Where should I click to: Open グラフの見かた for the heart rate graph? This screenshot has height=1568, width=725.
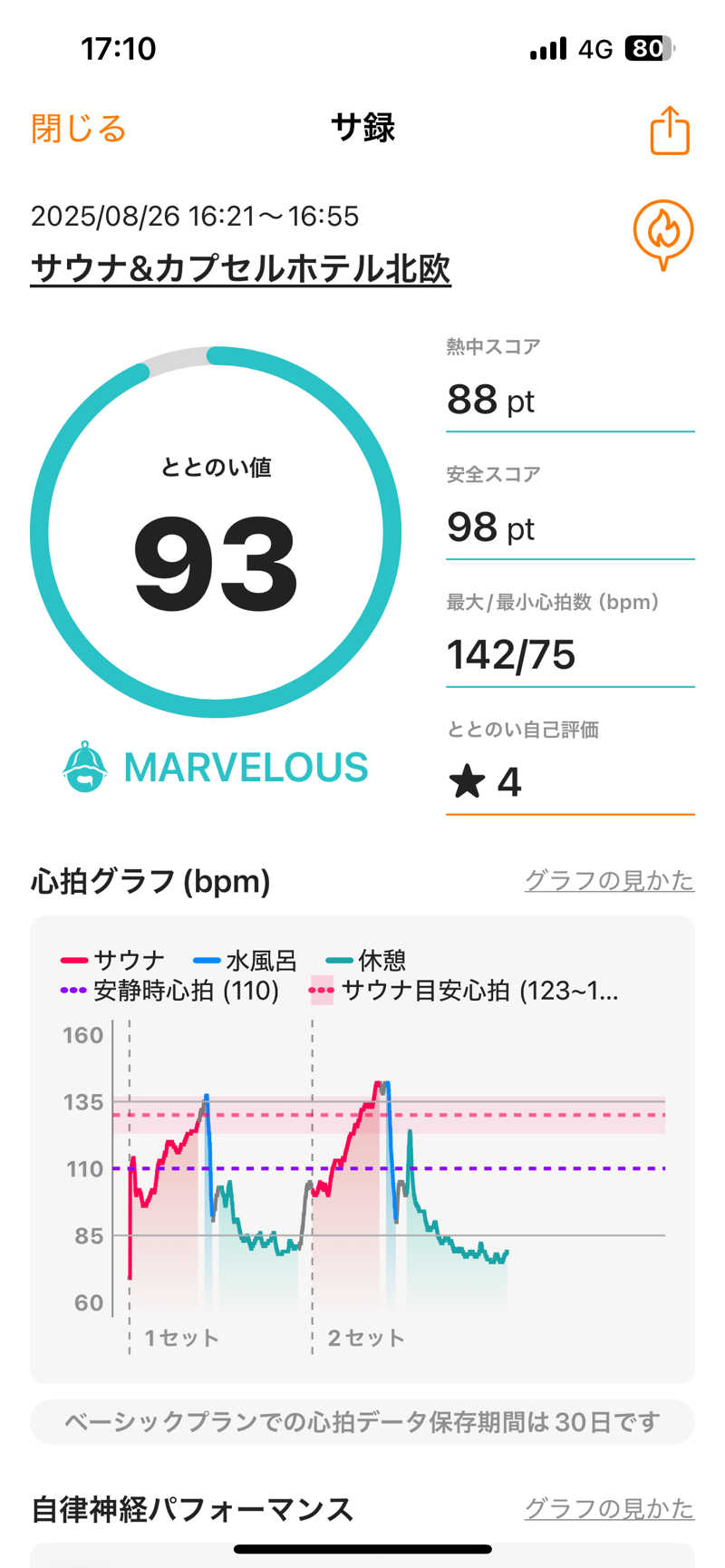[609, 880]
